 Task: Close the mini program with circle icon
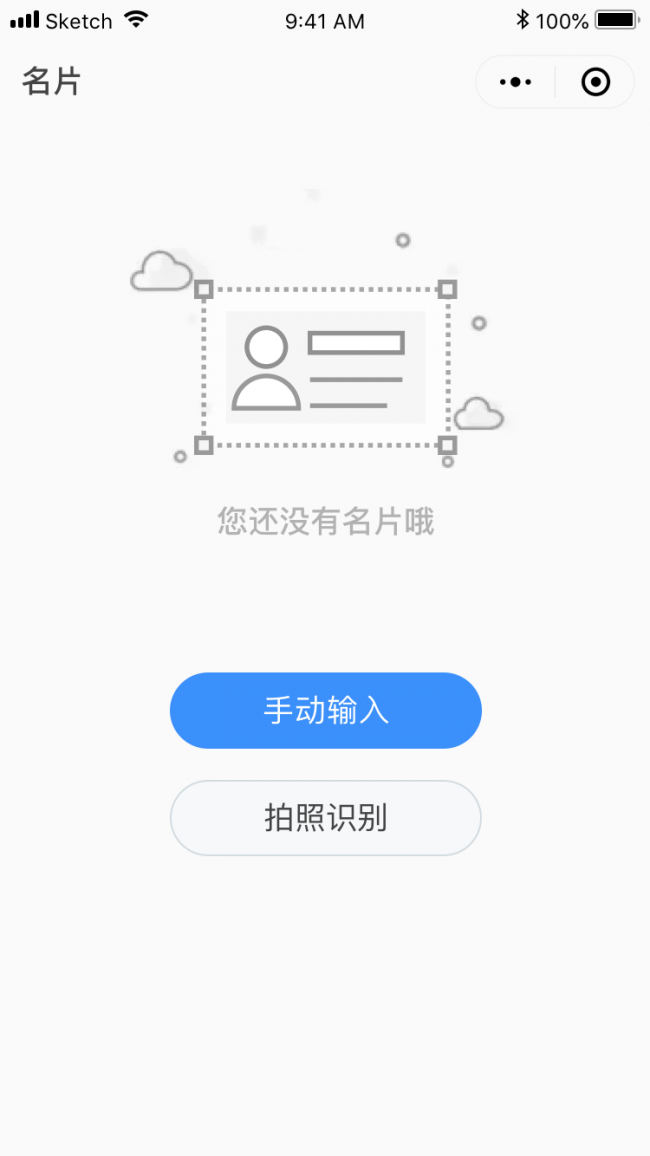[595, 82]
